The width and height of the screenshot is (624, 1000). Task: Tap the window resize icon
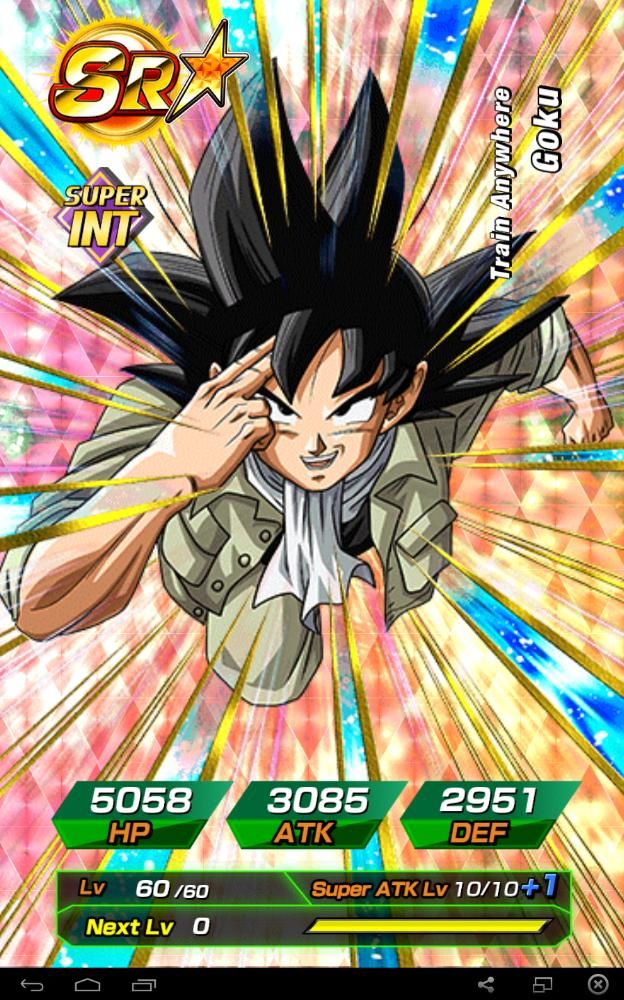(543, 985)
